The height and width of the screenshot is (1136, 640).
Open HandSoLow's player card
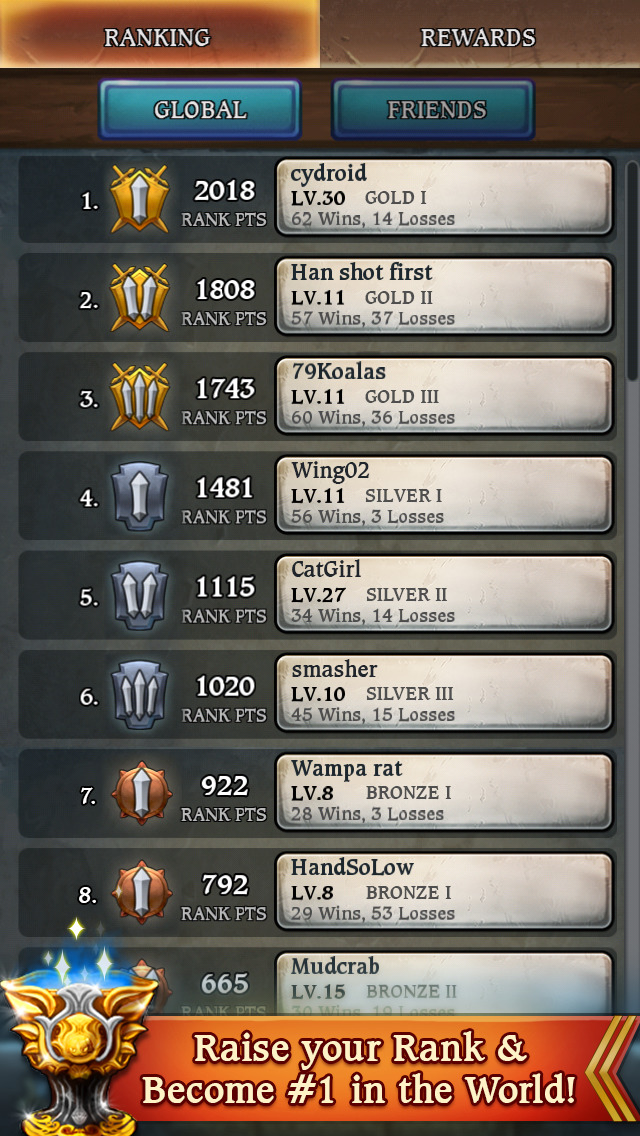443,890
